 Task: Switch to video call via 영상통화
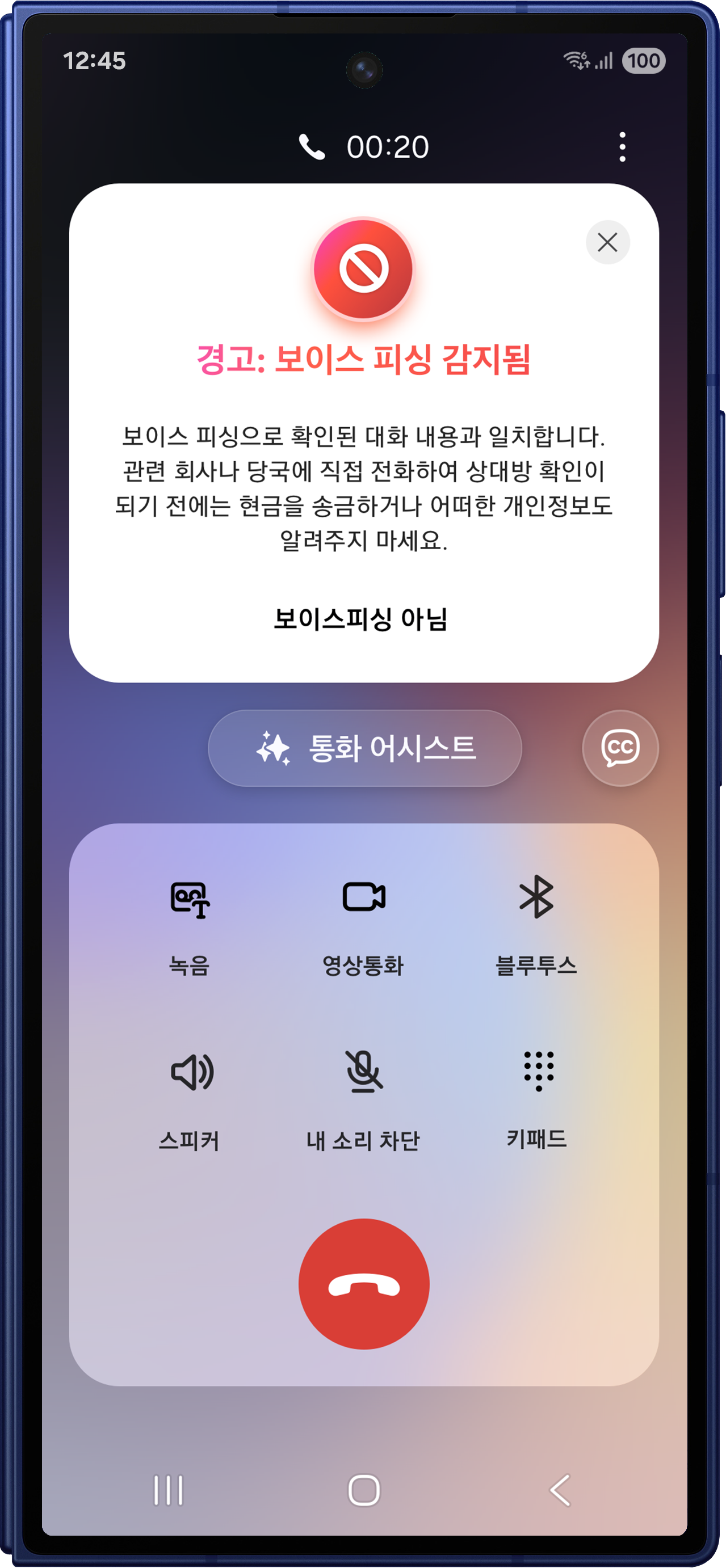pyautogui.click(x=363, y=924)
